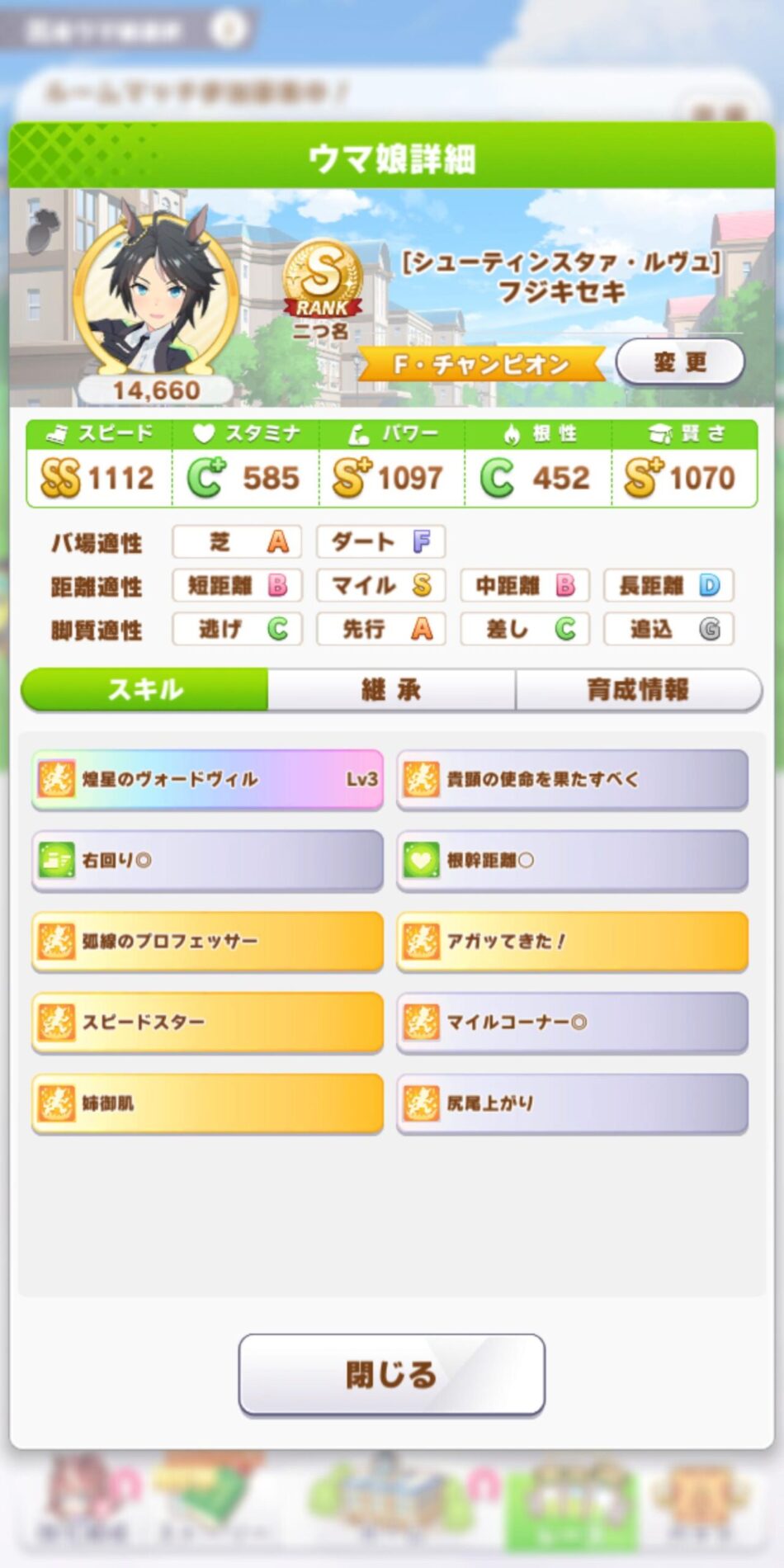Screen dimensions: 784x1568
Task: Show details for マイルコーナー◎
Action: 572,1022
